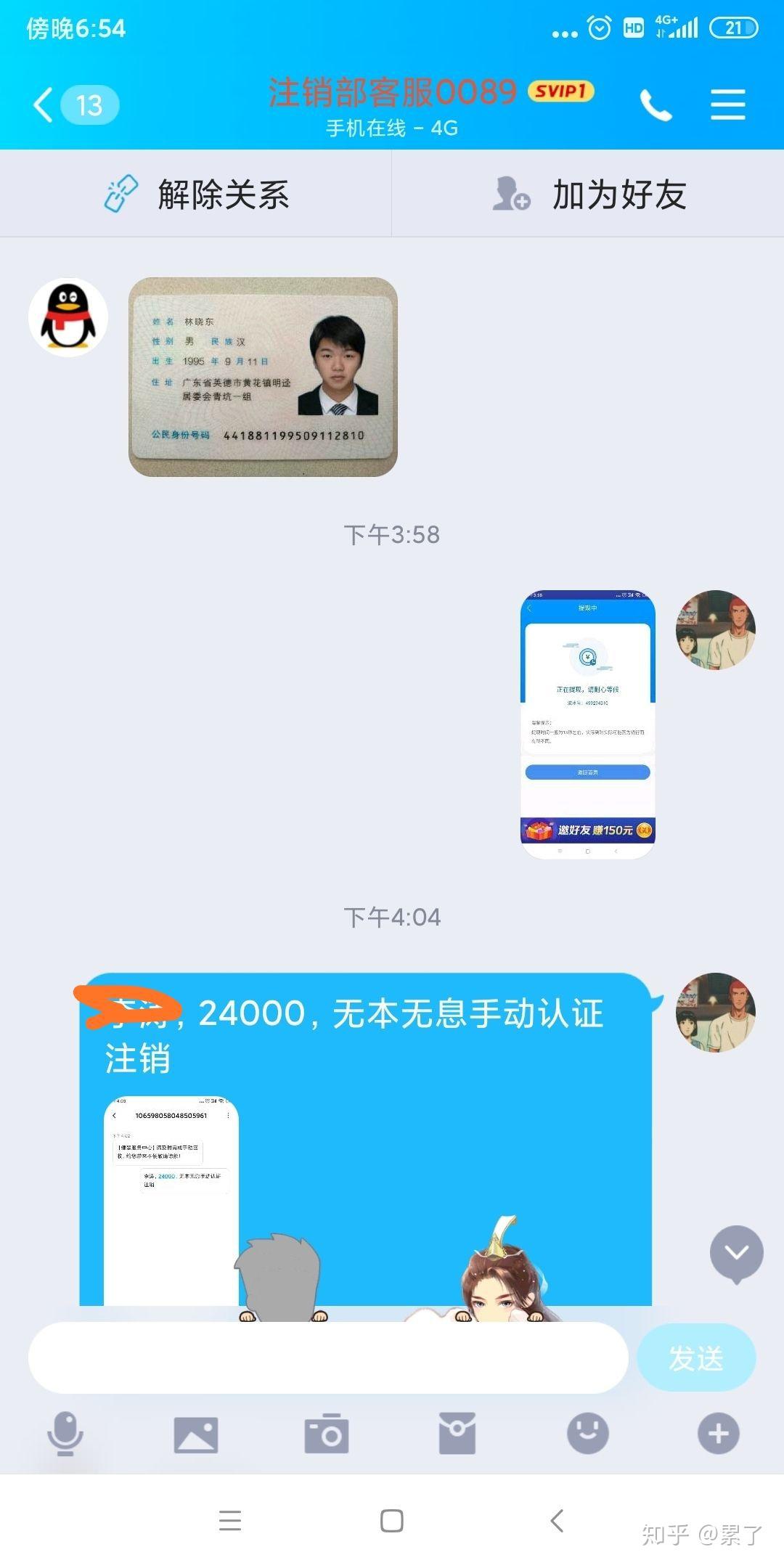The height and width of the screenshot is (1568, 784).
Task: Tap 加为好友 to add as friend
Action: coord(588,194)
